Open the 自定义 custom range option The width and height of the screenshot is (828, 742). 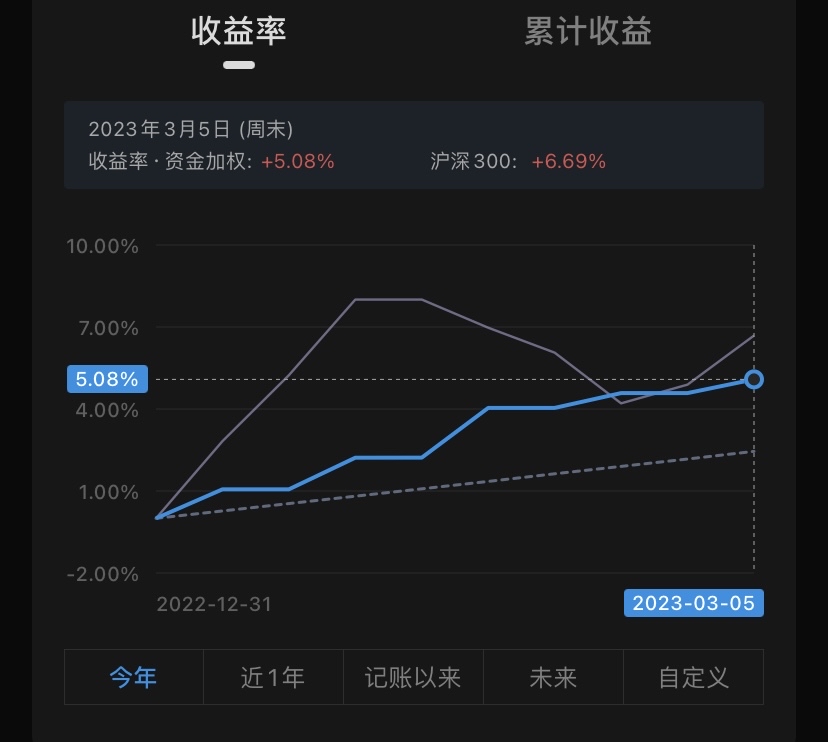(x=693, y=677)
